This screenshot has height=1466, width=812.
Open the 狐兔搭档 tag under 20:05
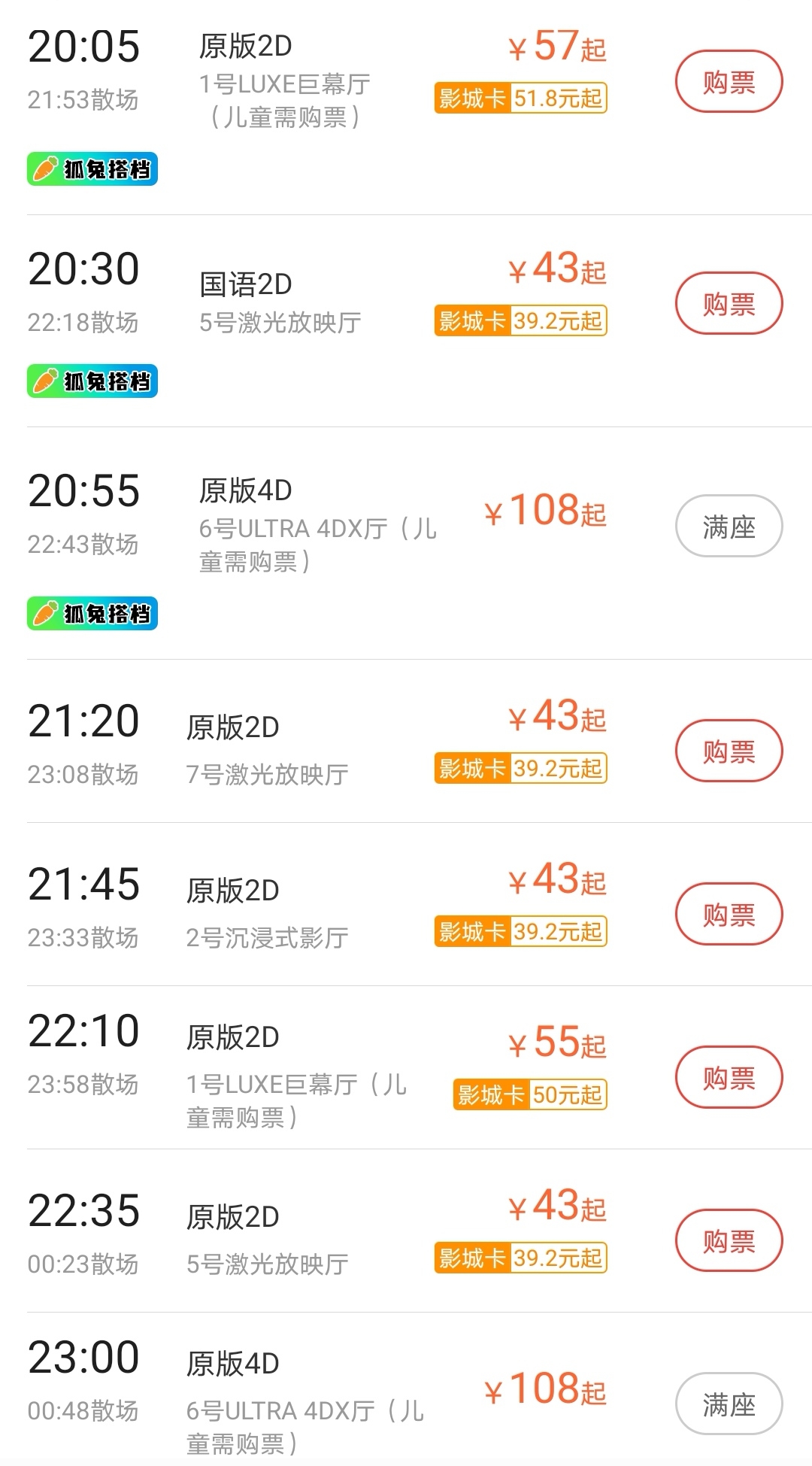92,168
